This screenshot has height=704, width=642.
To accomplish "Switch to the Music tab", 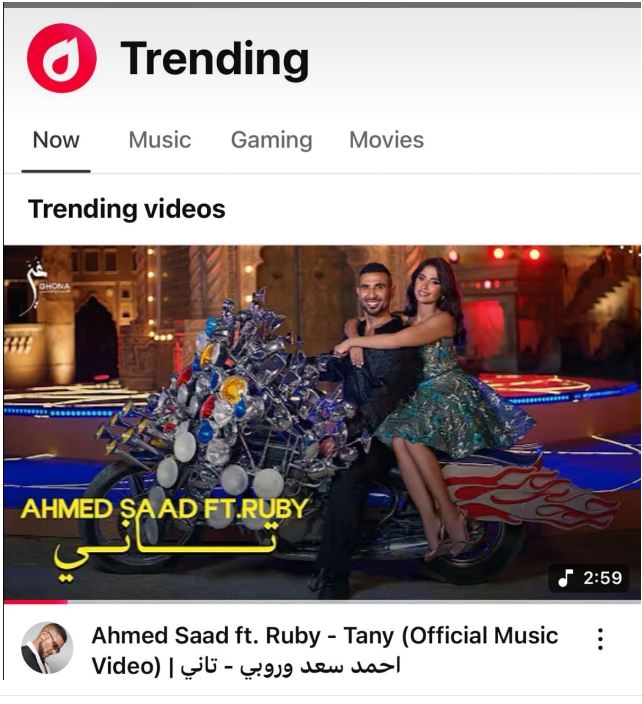I will (x=159, y=141).
